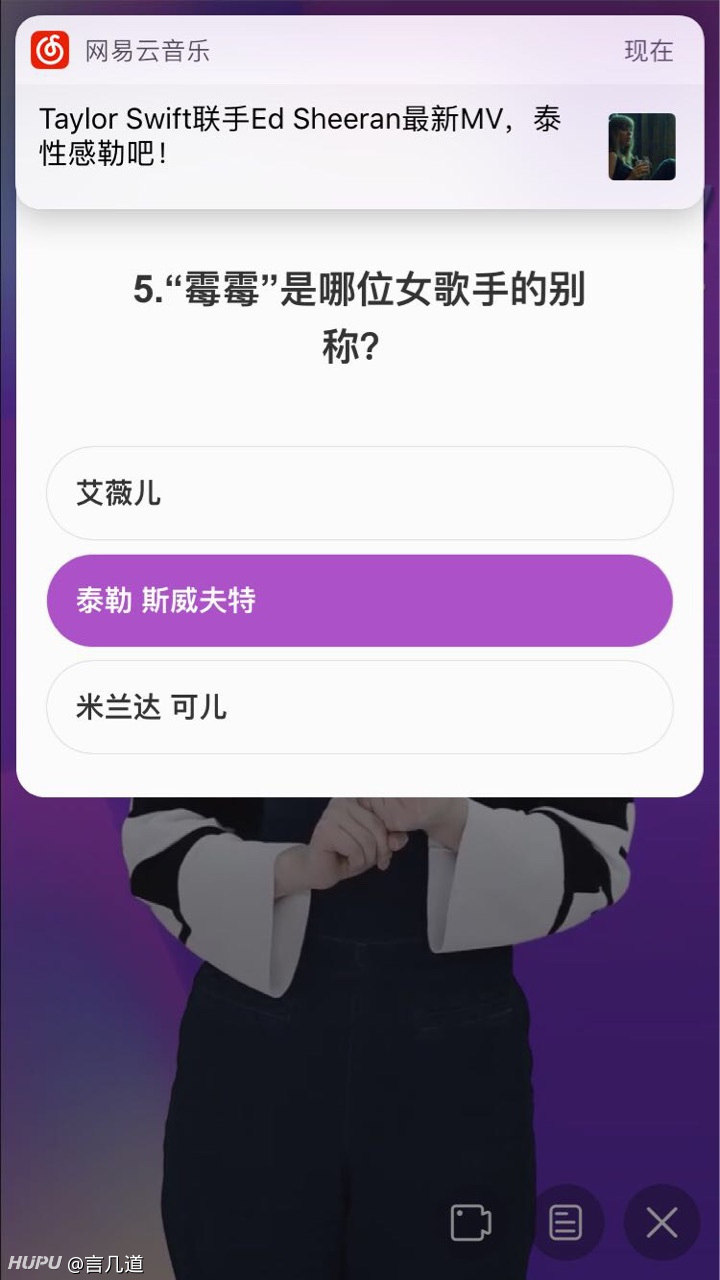Image resolution: width=720 pixels, height=1280 pixels.
Task: Open the 网易云音乐 Taylor Swift notification banner
Action: click(x=360, y=113)
